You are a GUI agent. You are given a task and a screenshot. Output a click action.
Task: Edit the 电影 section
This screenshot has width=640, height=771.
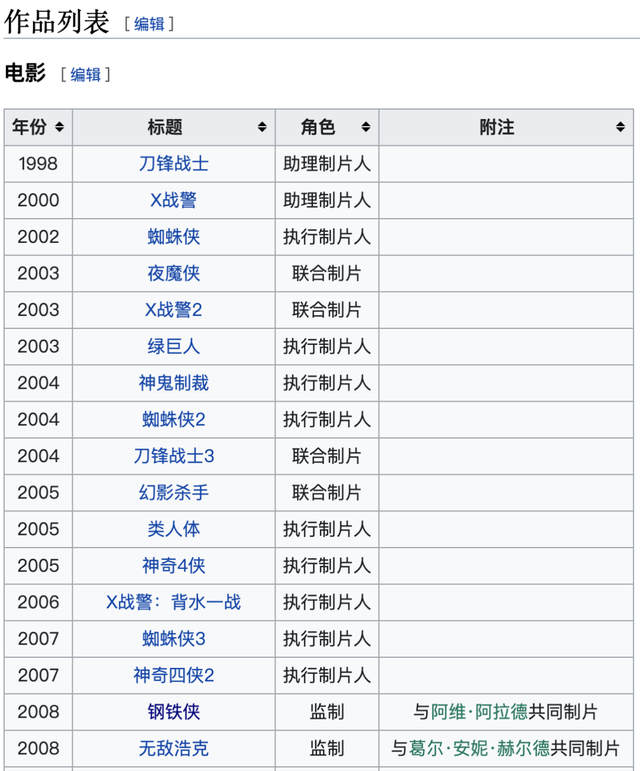pos(85,75)
